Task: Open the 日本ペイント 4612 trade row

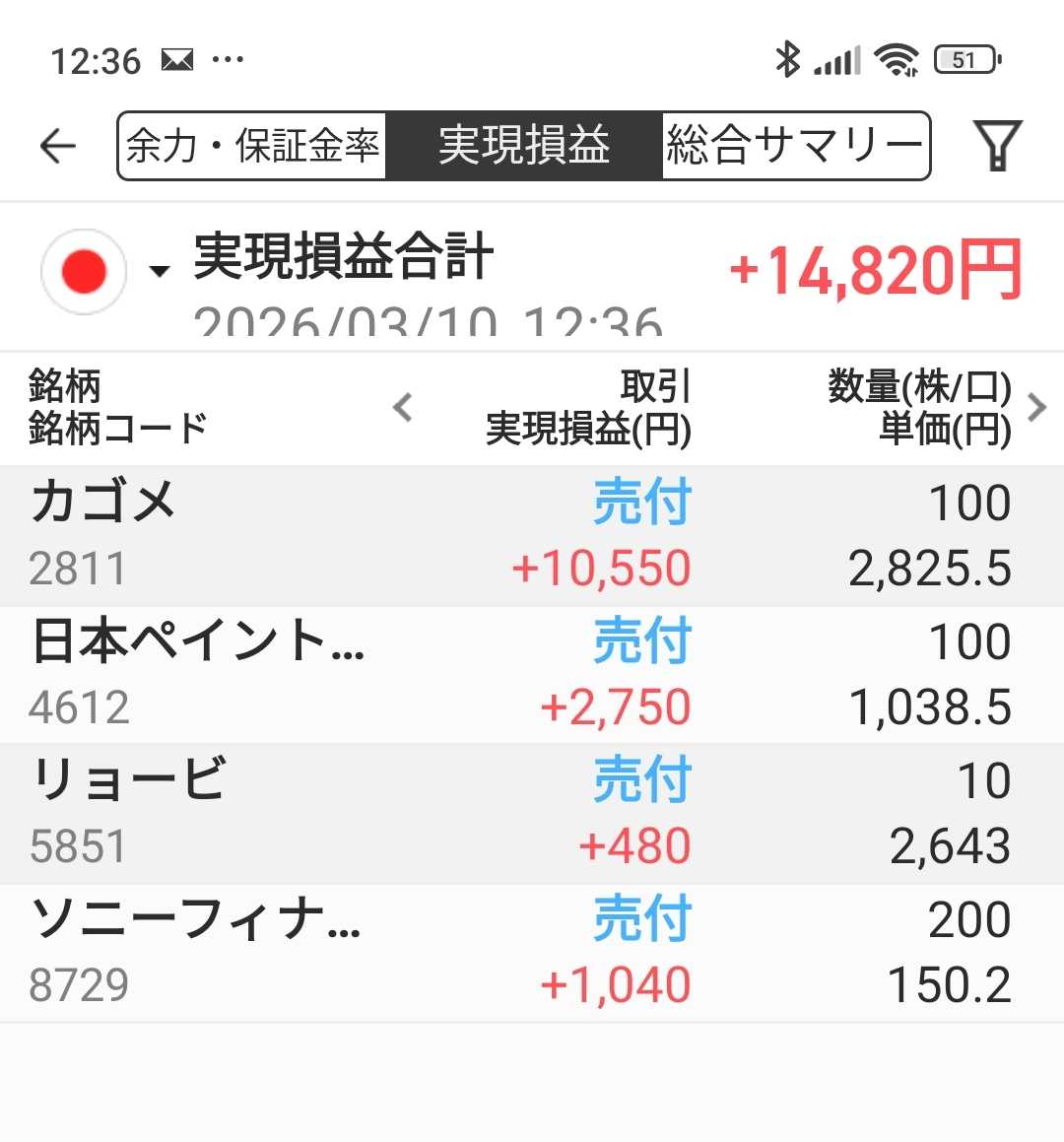Action: [532, 675]
